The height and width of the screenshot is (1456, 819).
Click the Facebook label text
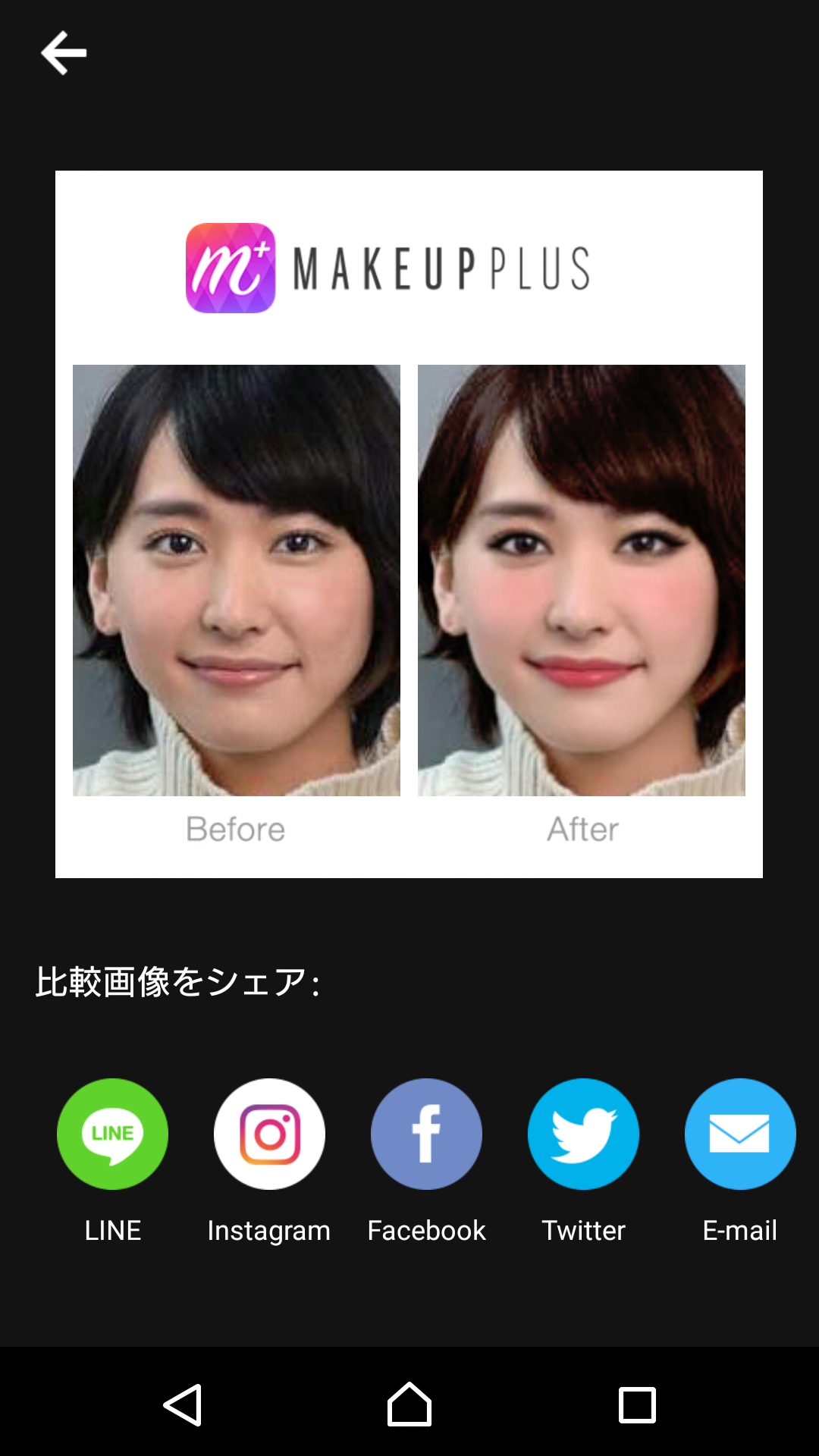(426, 1230)
